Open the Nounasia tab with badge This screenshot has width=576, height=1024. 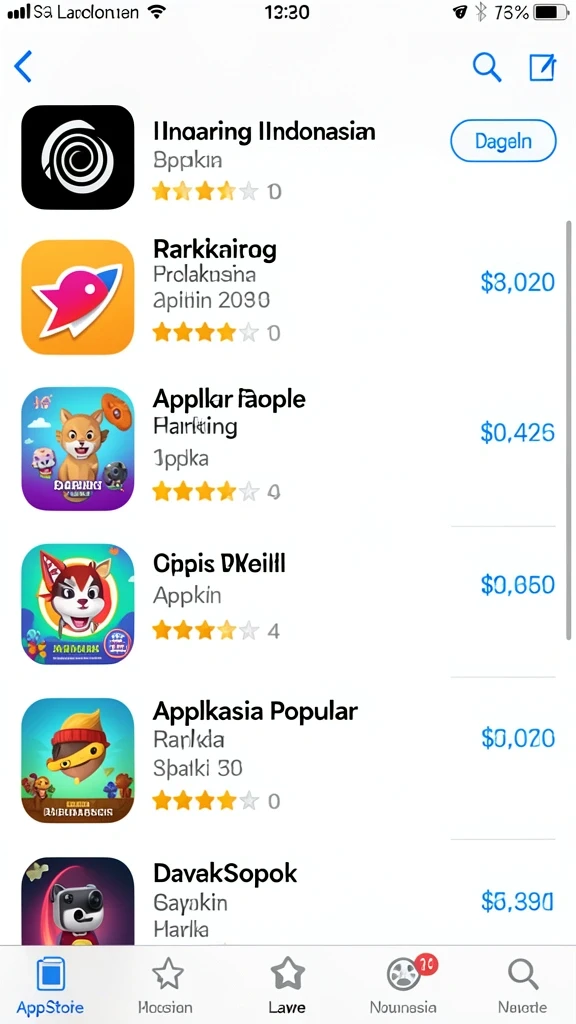point(404,985)
